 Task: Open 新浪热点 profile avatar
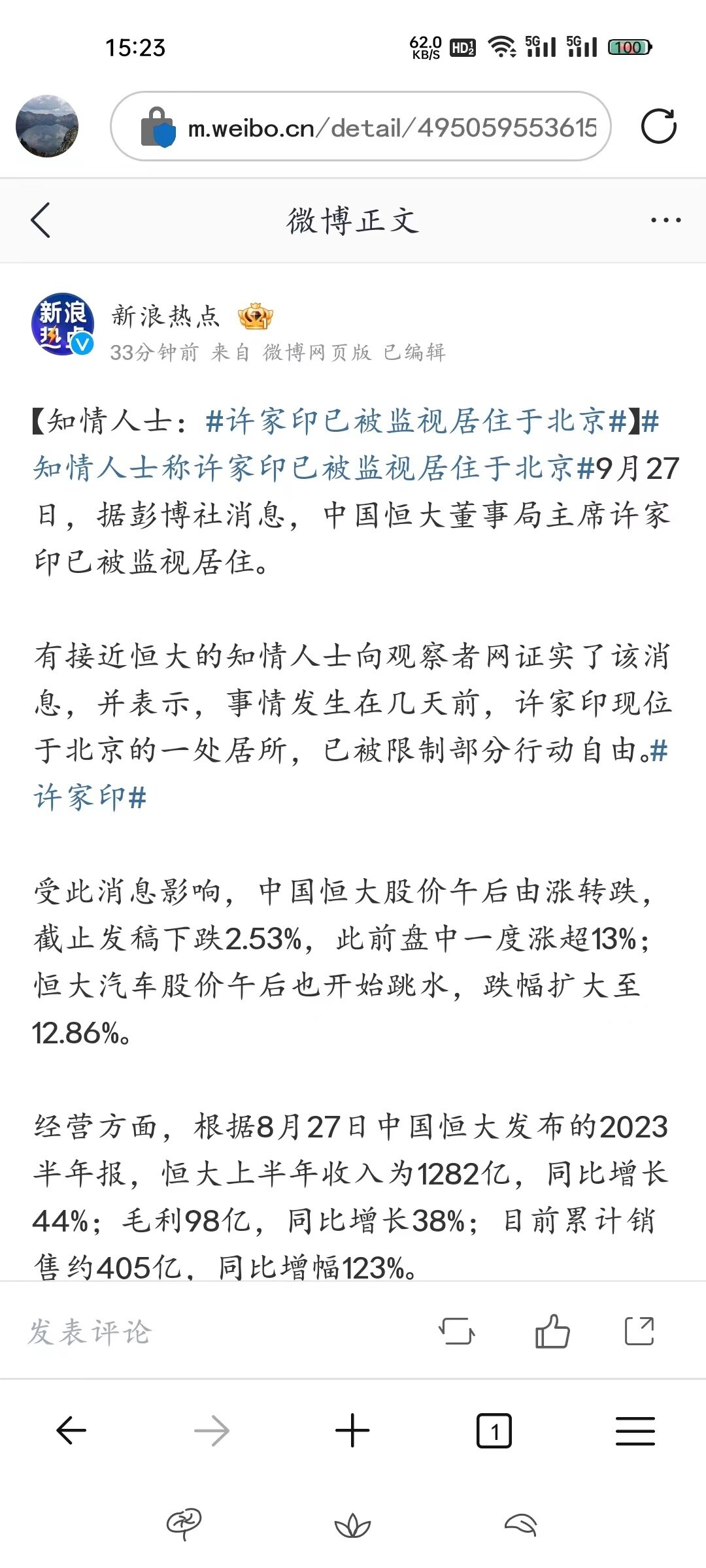(62, 324)
